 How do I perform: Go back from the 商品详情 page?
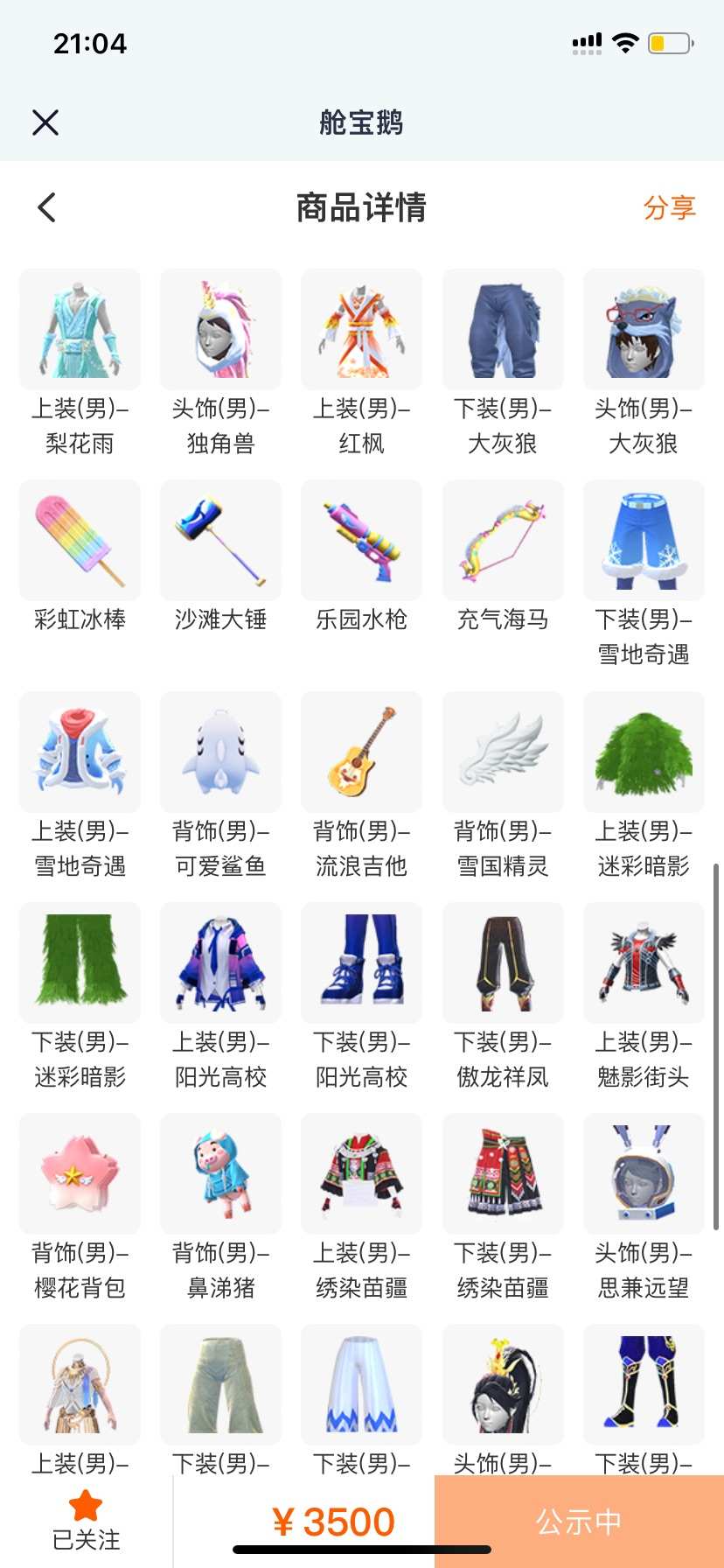click(x=47, y=207)
